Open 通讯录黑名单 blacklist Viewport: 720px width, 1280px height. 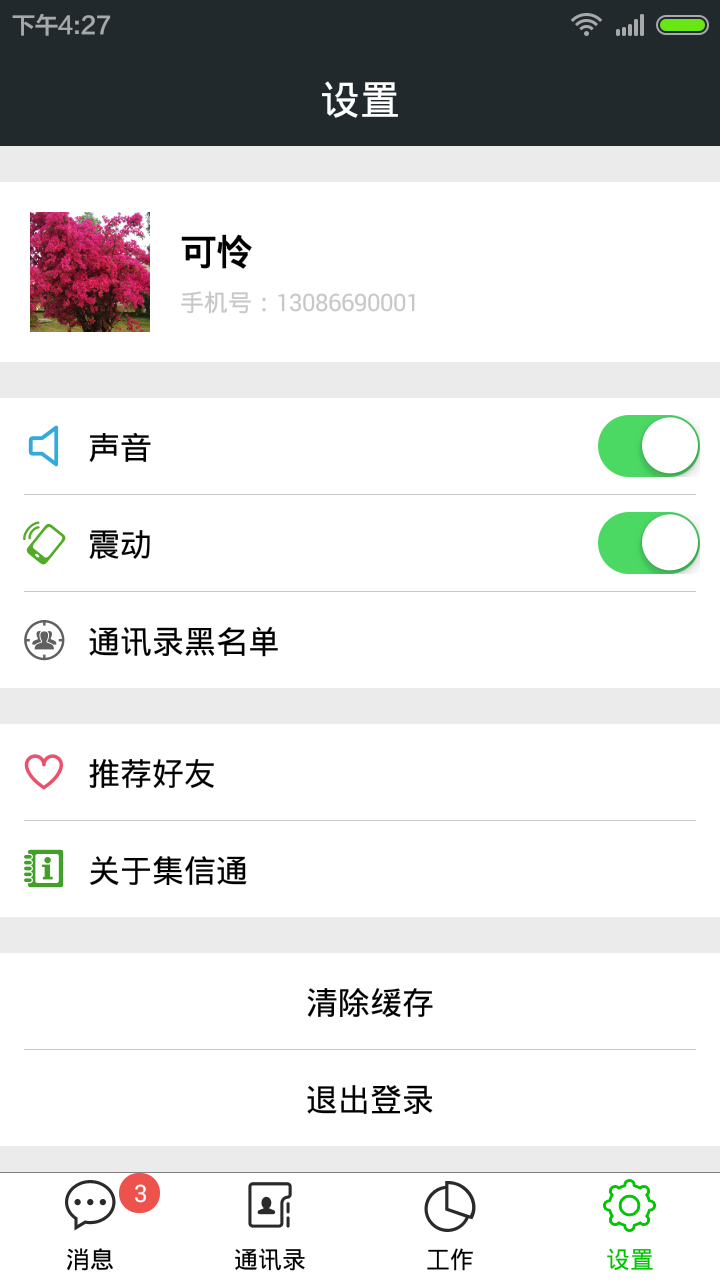pyautogui.click(x=360, y=641)
